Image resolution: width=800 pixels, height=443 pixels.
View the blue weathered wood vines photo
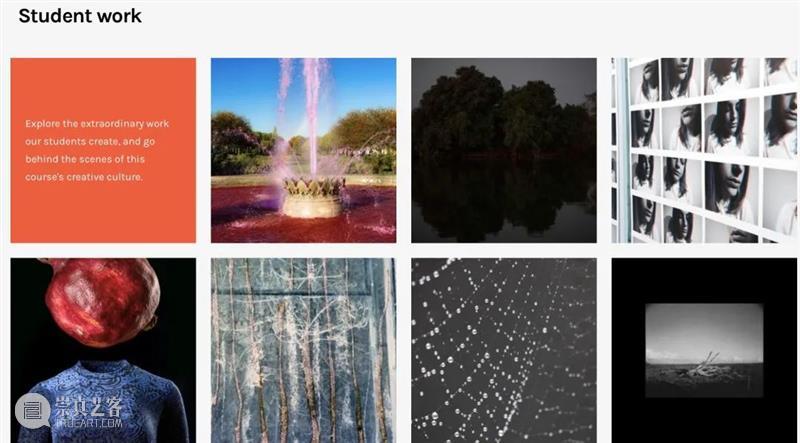(303, 350)
